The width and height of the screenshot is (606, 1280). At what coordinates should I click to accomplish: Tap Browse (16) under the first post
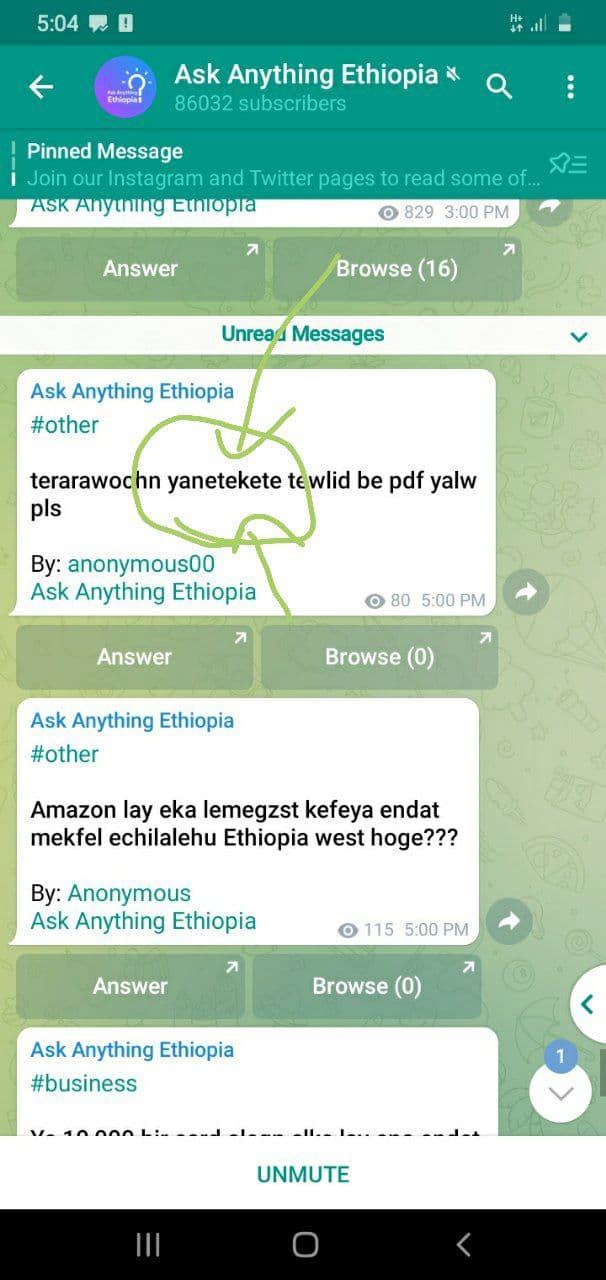pos(397,268)
